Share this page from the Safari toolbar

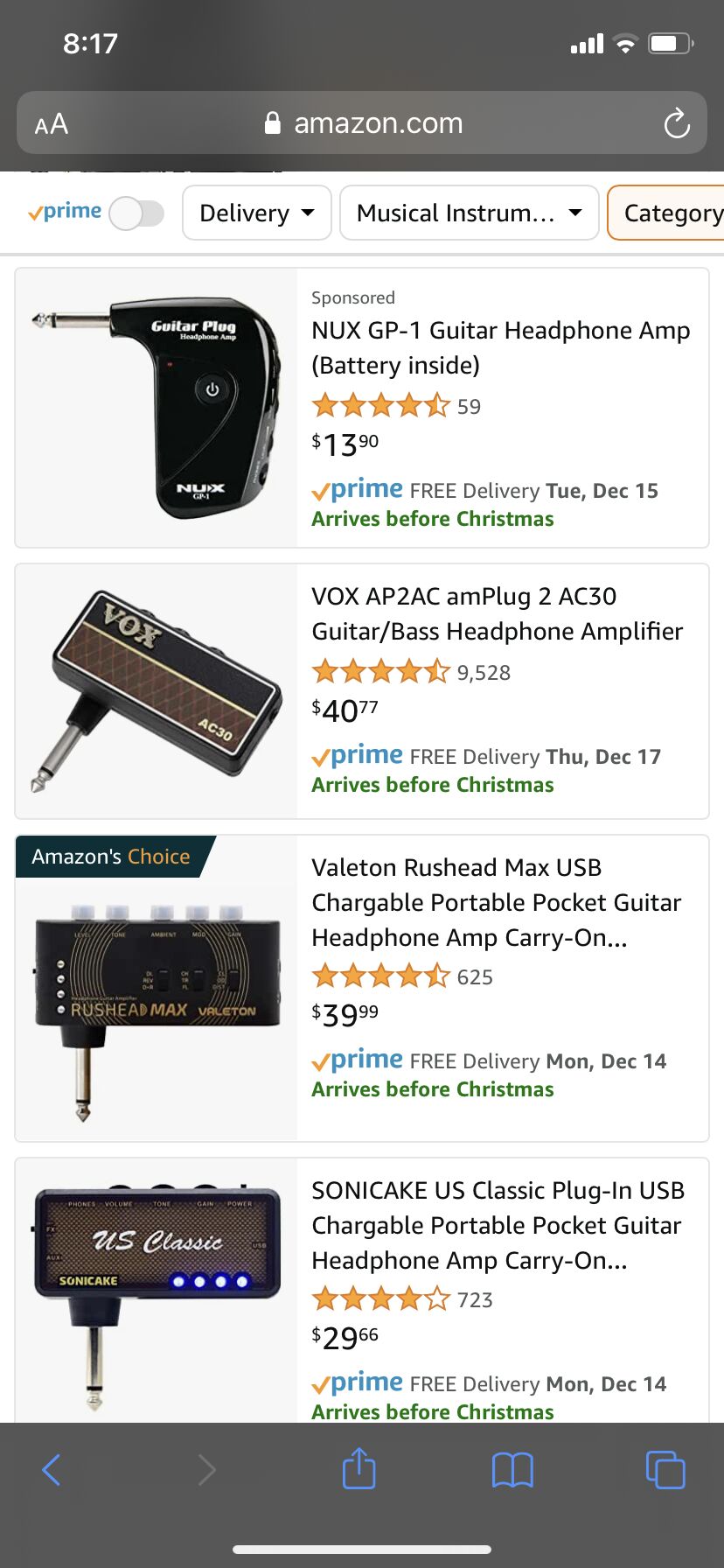359,1468
